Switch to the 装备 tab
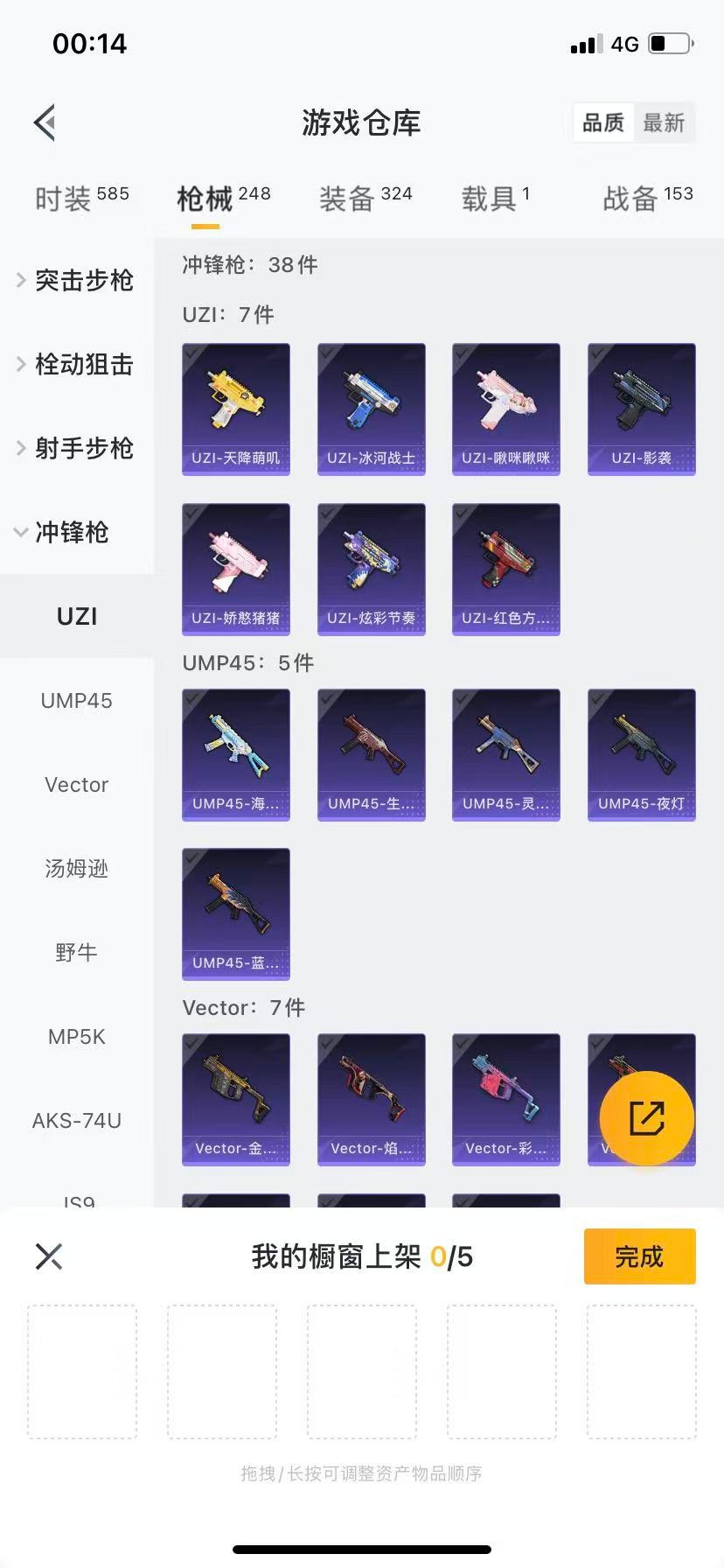This screenshot has height=1568, width=724. tap(365, 199)
